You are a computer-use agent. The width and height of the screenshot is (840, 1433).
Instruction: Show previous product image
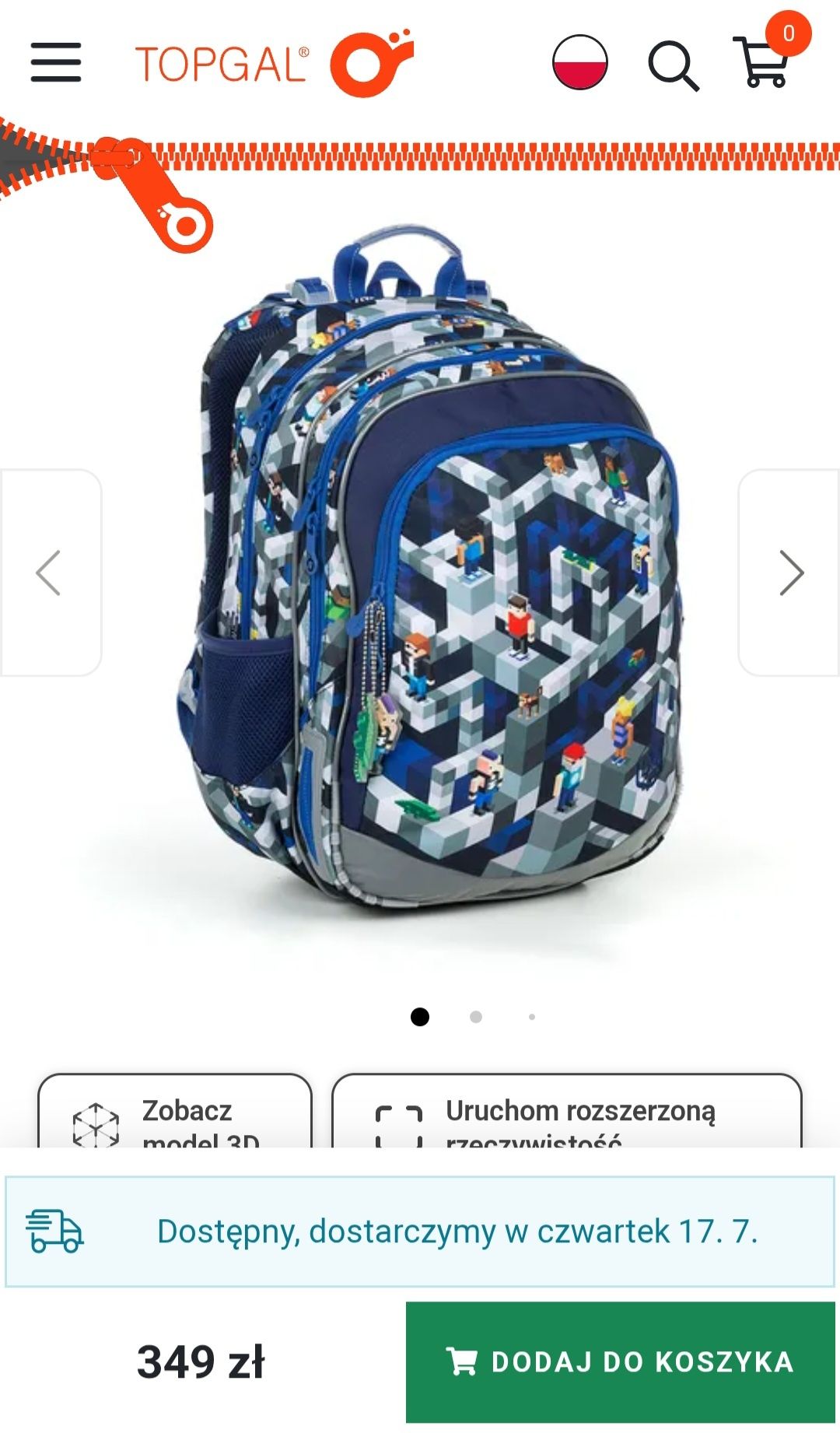click(x=50, y=573)
